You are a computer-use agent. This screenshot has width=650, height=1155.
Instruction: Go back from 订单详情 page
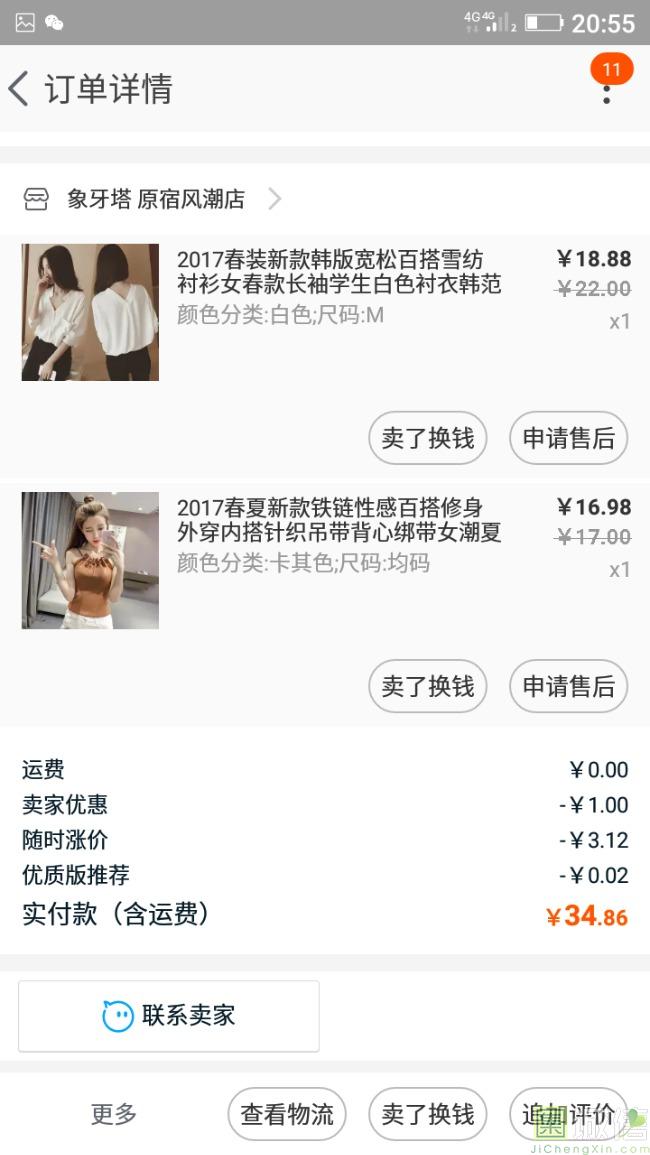pyautogui.click(x=19, y=89)
